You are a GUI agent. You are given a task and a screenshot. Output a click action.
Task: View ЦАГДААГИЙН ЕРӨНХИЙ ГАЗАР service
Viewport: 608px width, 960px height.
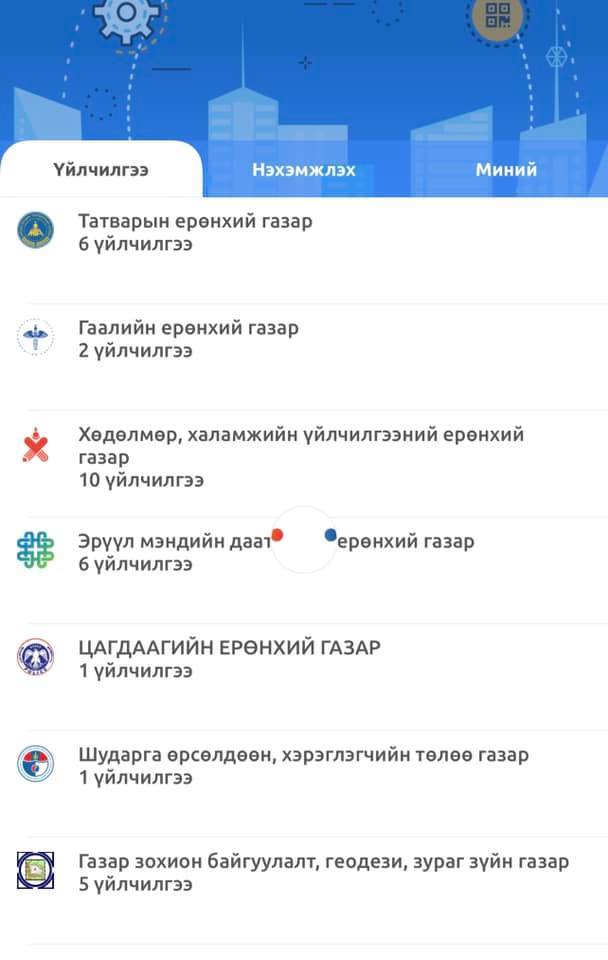pos(229,659)
